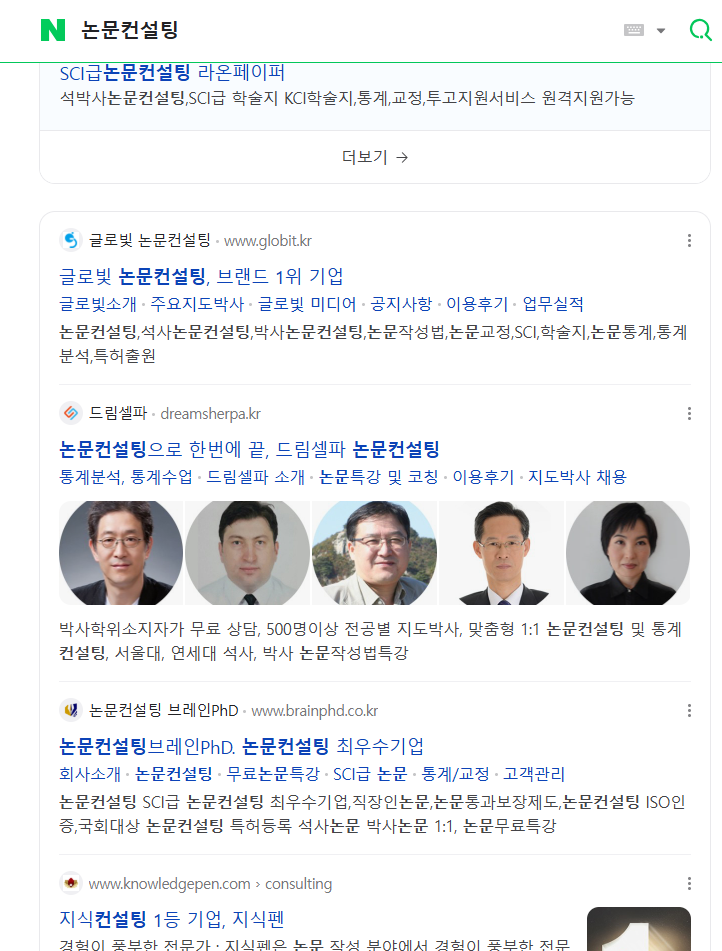The image size is (722, 951).
Task: Open the 지도박사 채용 sublink
Action: pos(577,477)
